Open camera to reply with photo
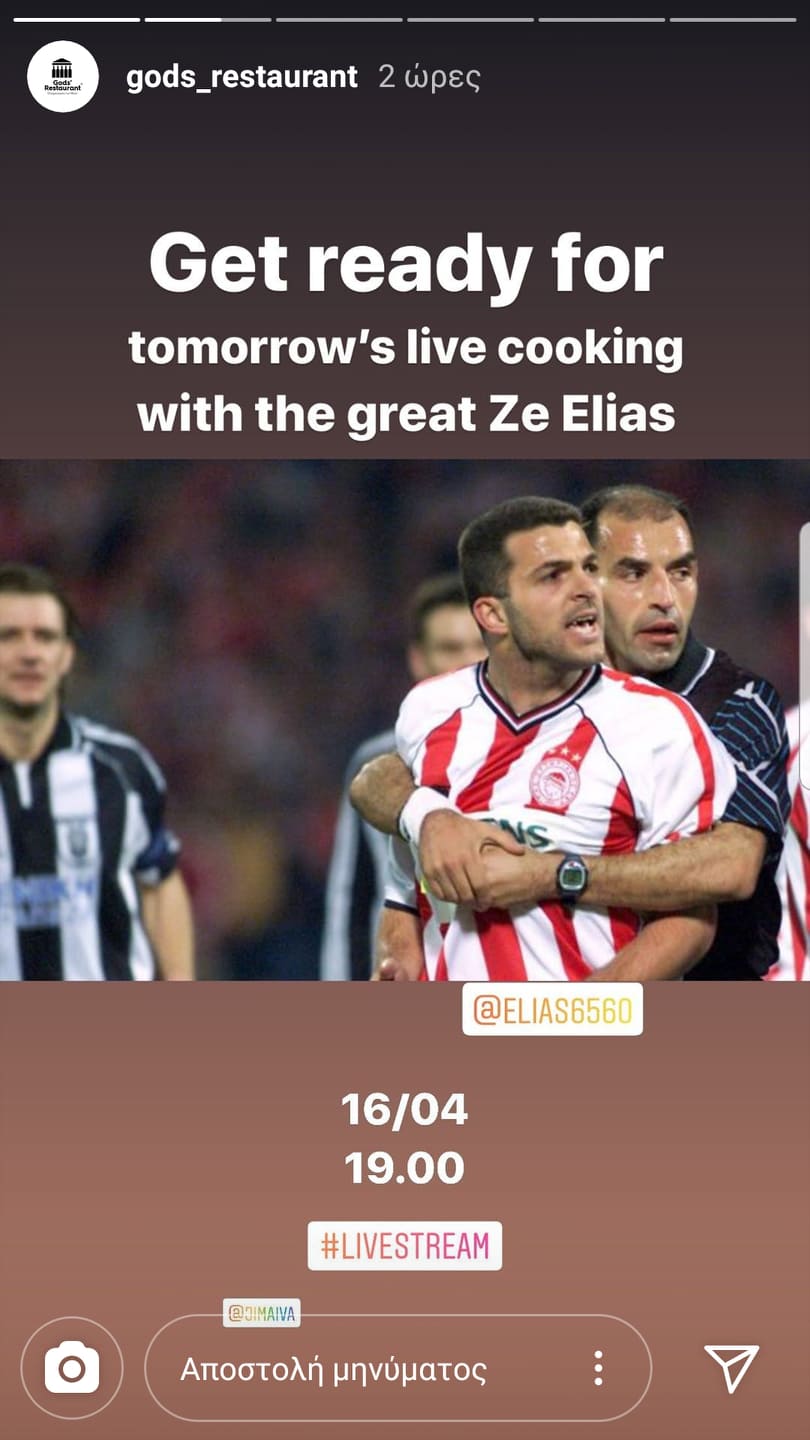The image size is (810, 1440). click(72, 1368)
